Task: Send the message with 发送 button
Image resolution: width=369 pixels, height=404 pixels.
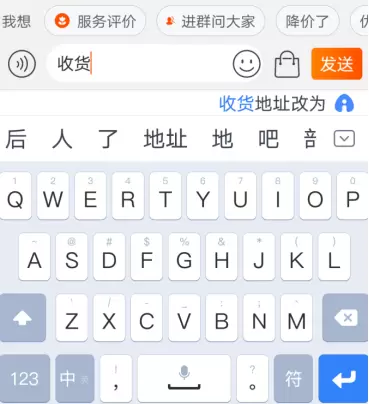Action: click(337, 64)
